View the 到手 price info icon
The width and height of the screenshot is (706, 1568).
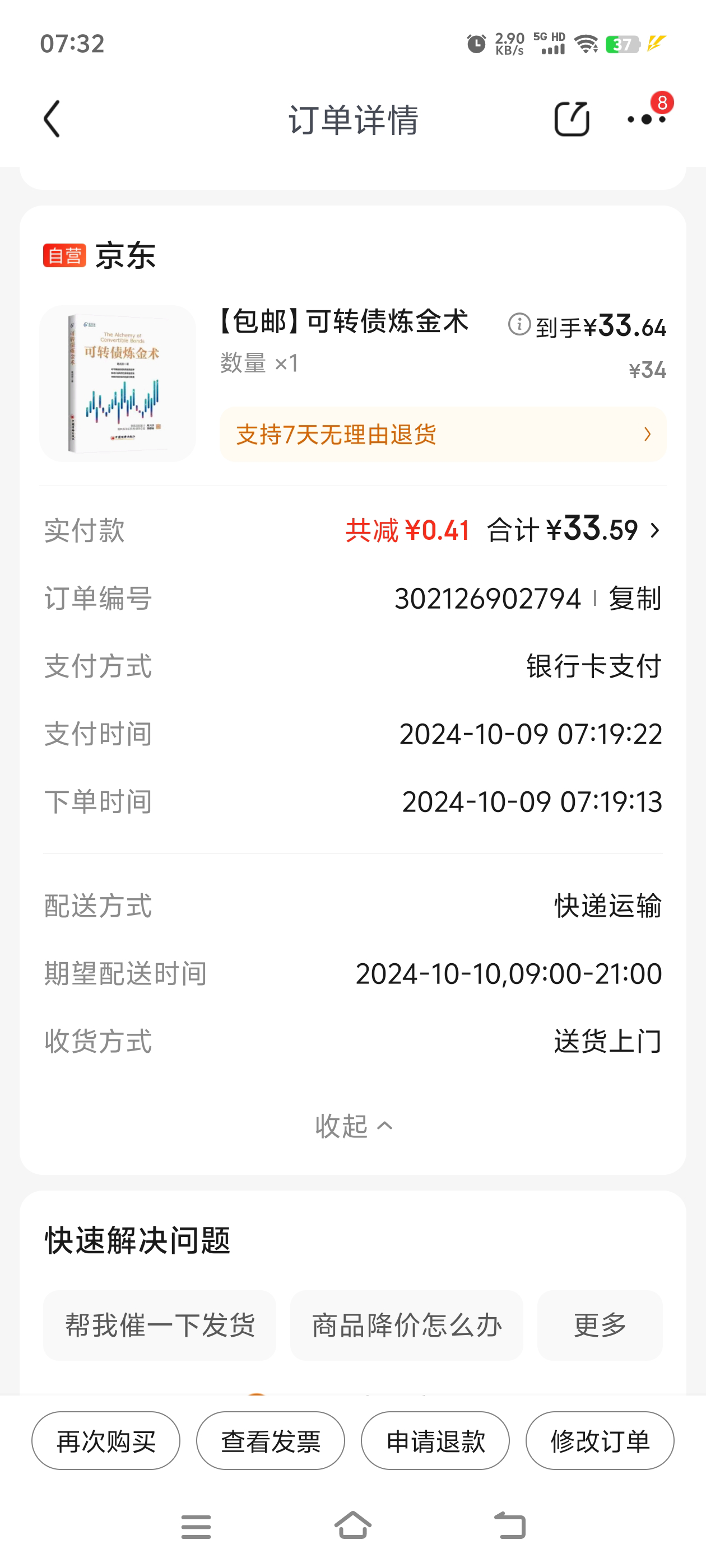[x=519, y=324]
